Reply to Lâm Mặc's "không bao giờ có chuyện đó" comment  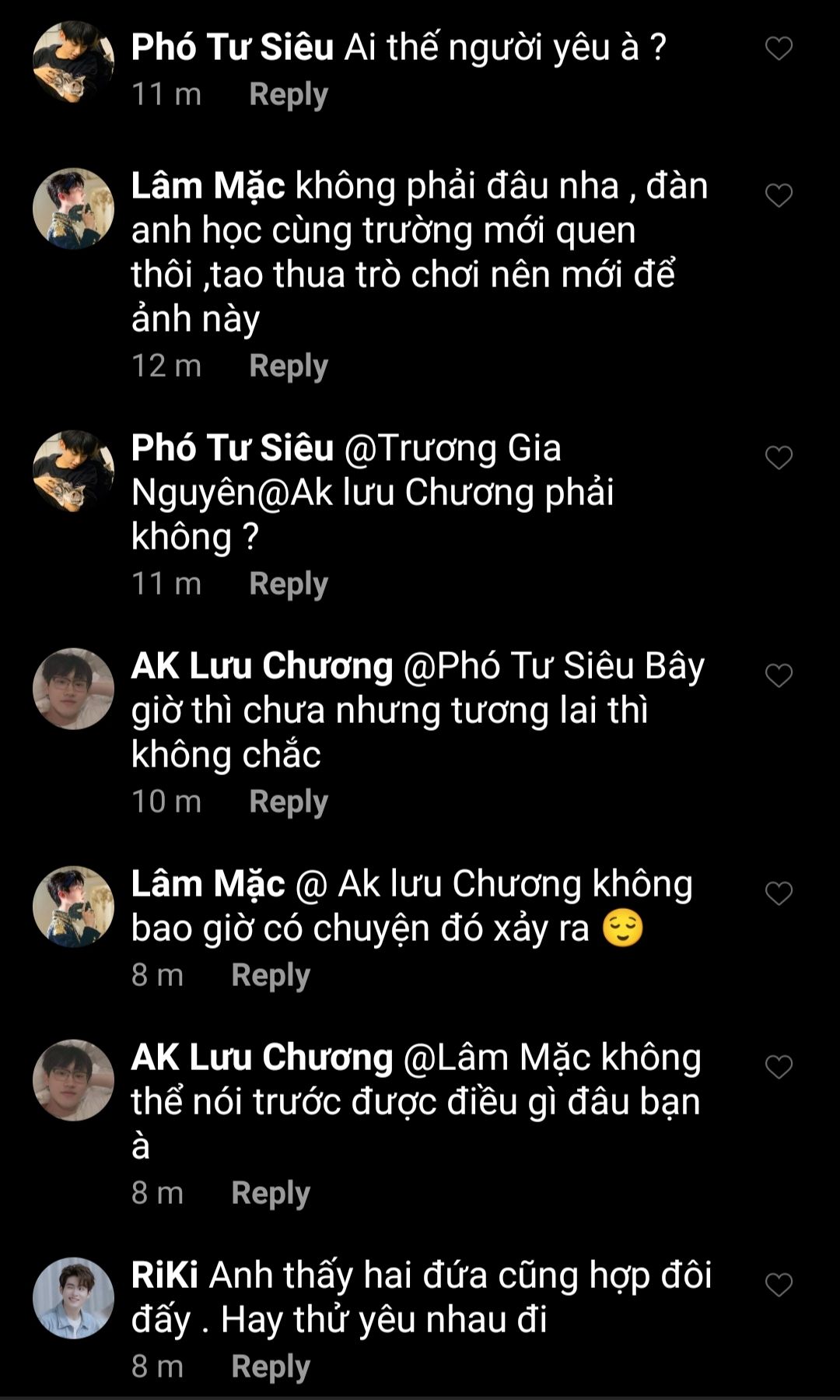[x=271, y=976]
